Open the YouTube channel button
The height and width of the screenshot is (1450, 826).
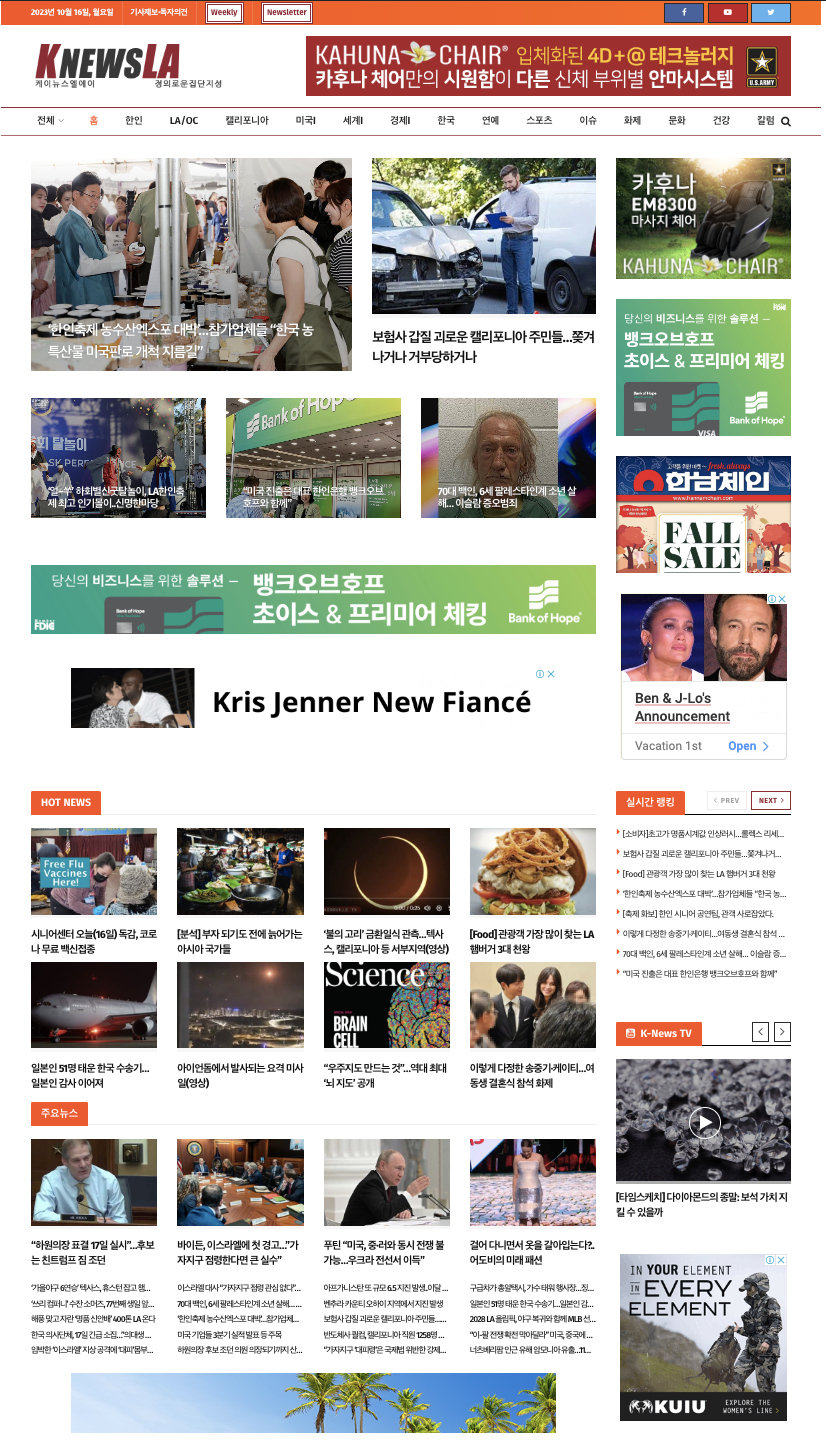tap(728, 12)
